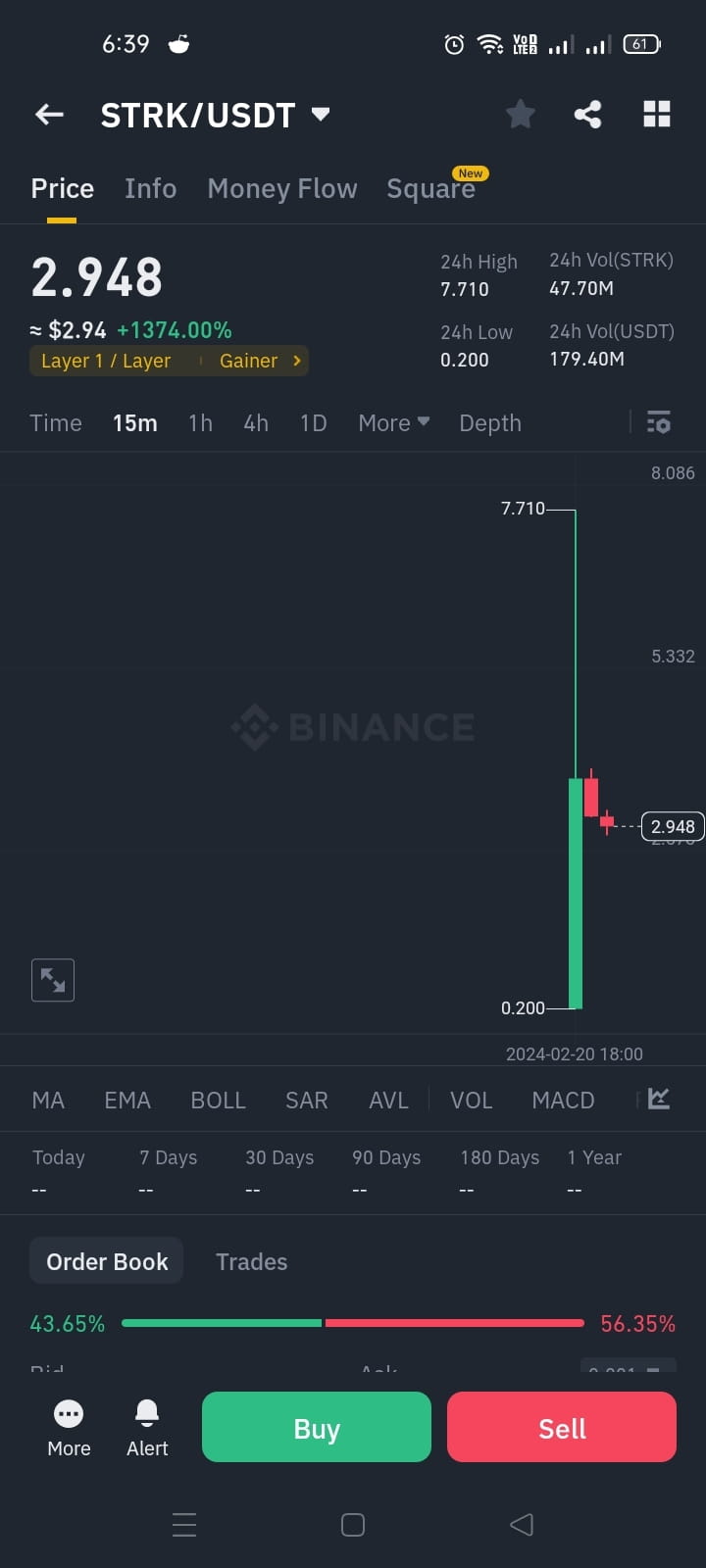
Task: Open advanced chart via the line-chart icon
Action: coord(657,1100)
